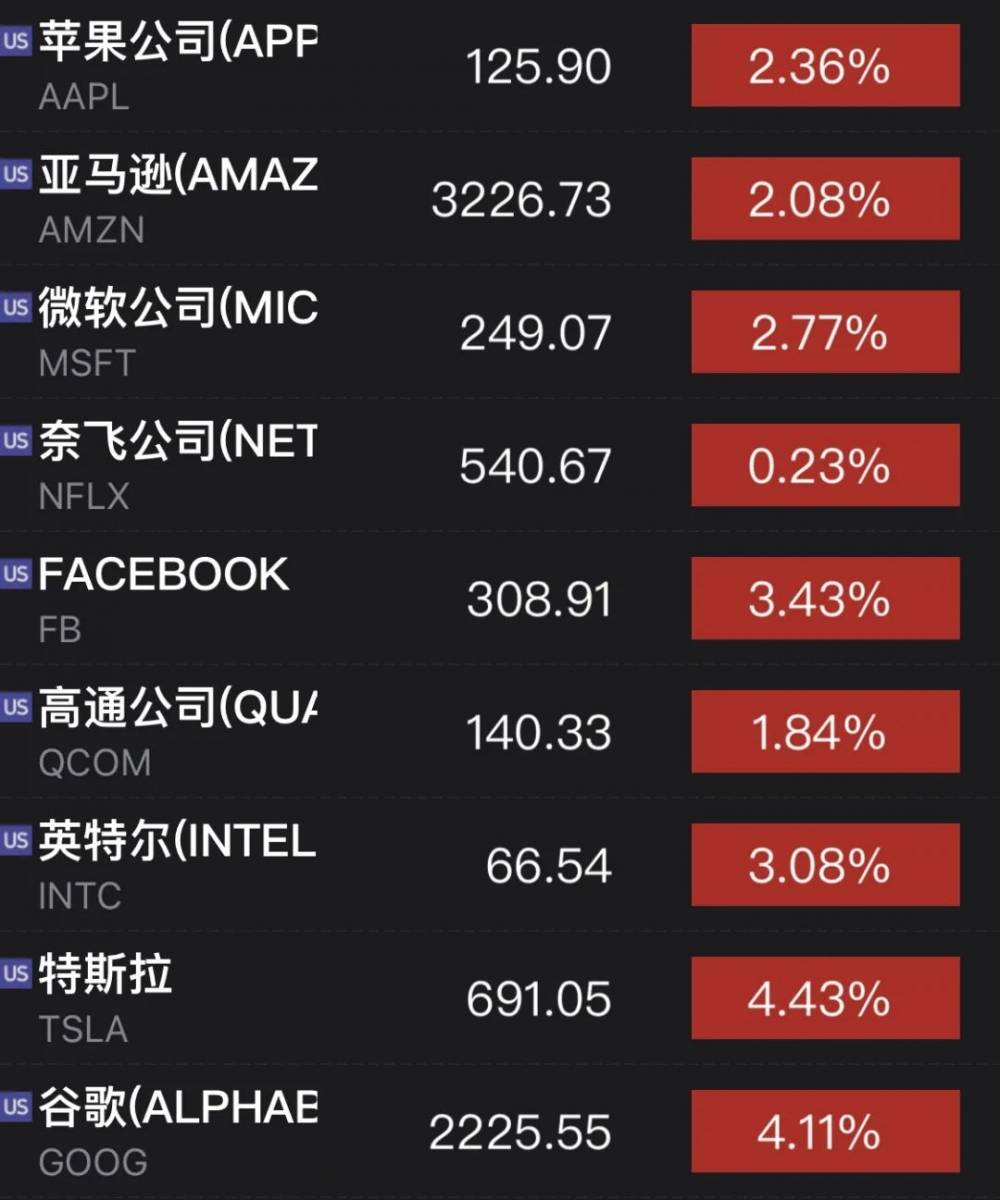This screenshot has width=1000, height=1200.
Task: Toggle the 2.36% change badge for AAPL
Action: pos(825,66)
